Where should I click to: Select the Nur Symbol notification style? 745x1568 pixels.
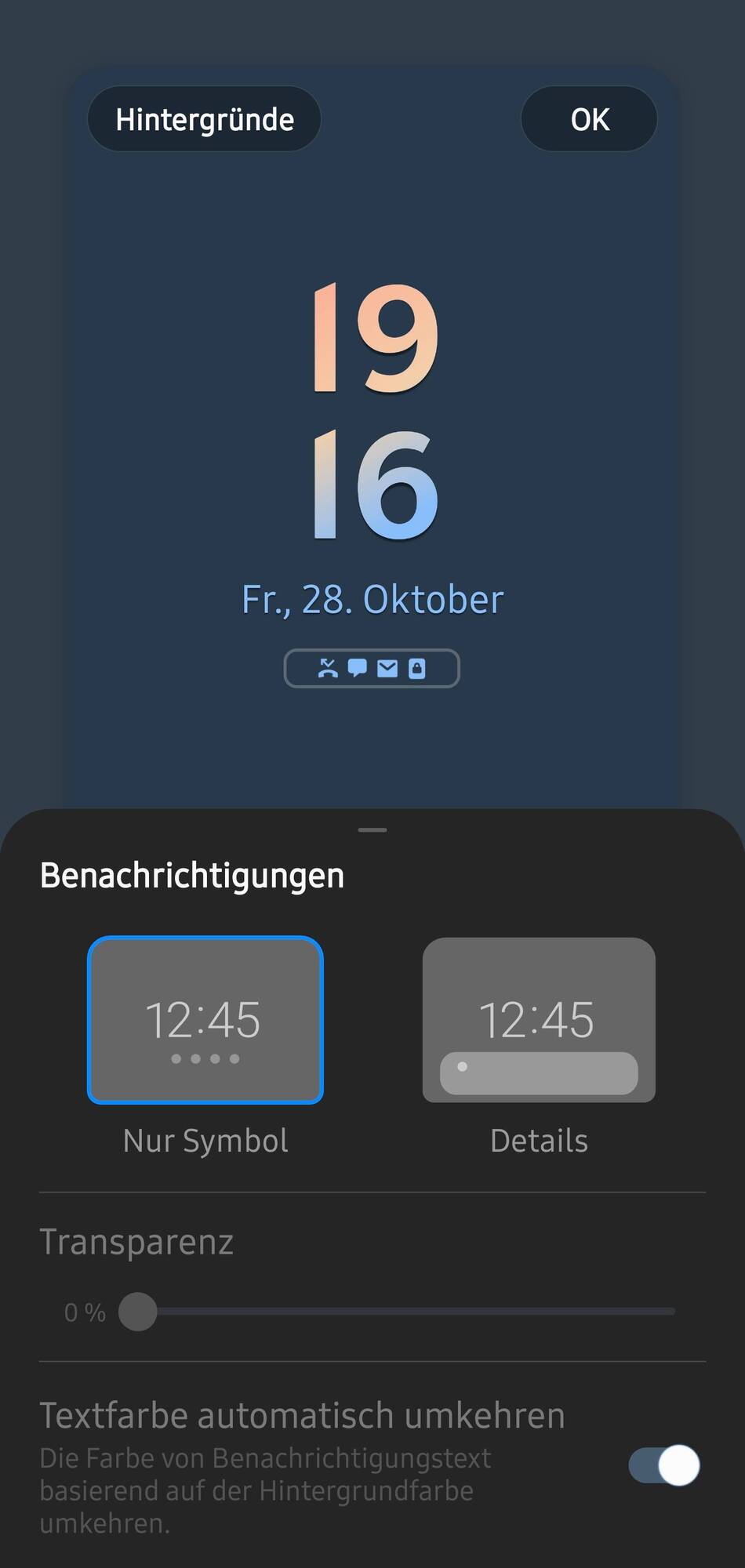click(x=205, y=1020)
